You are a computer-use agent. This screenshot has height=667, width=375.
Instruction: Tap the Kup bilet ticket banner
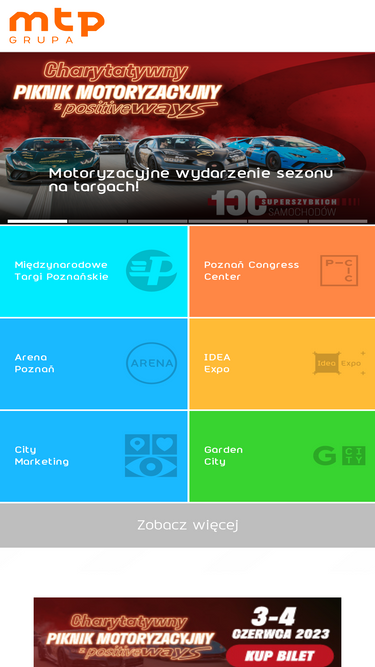point(188,632)
